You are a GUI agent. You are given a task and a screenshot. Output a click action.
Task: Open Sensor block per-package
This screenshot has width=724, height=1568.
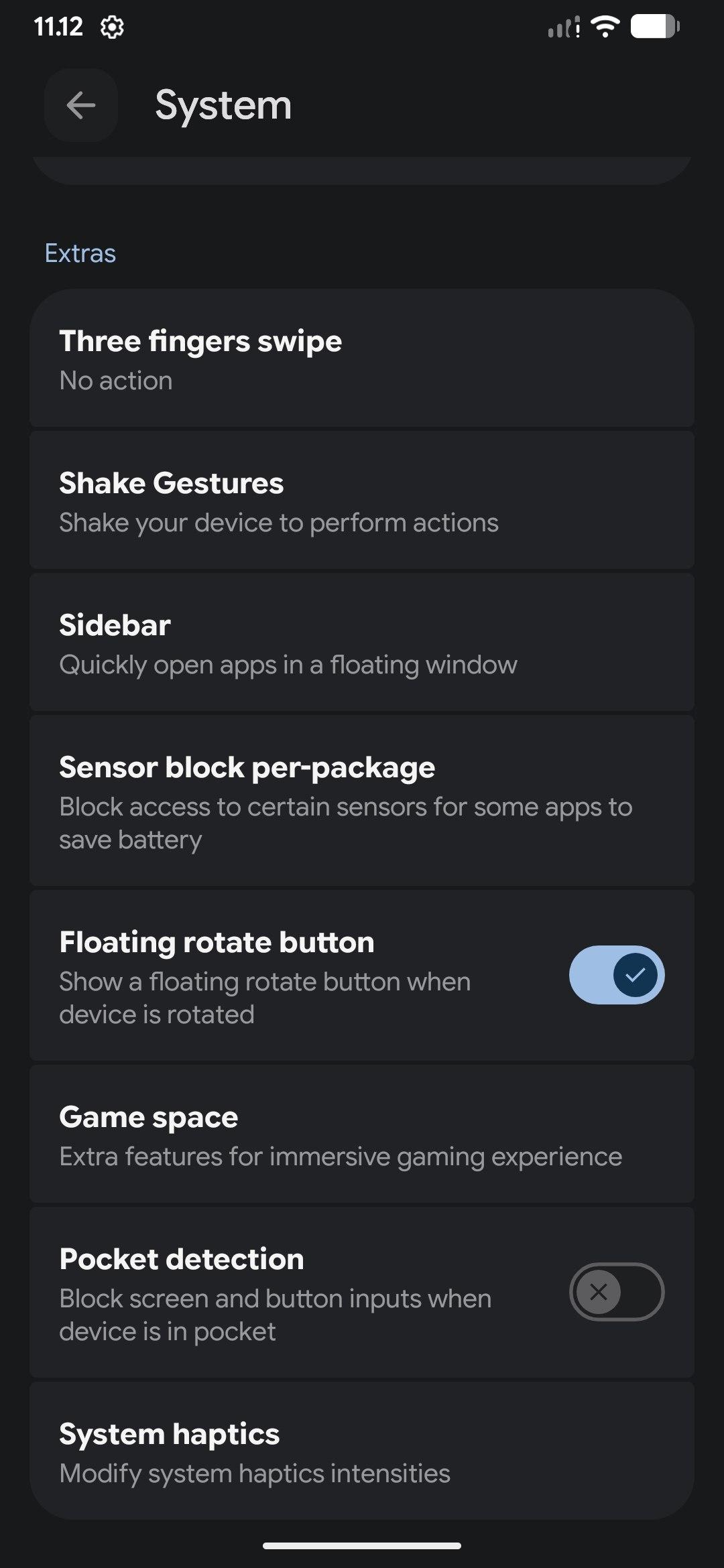click(362, 801)
